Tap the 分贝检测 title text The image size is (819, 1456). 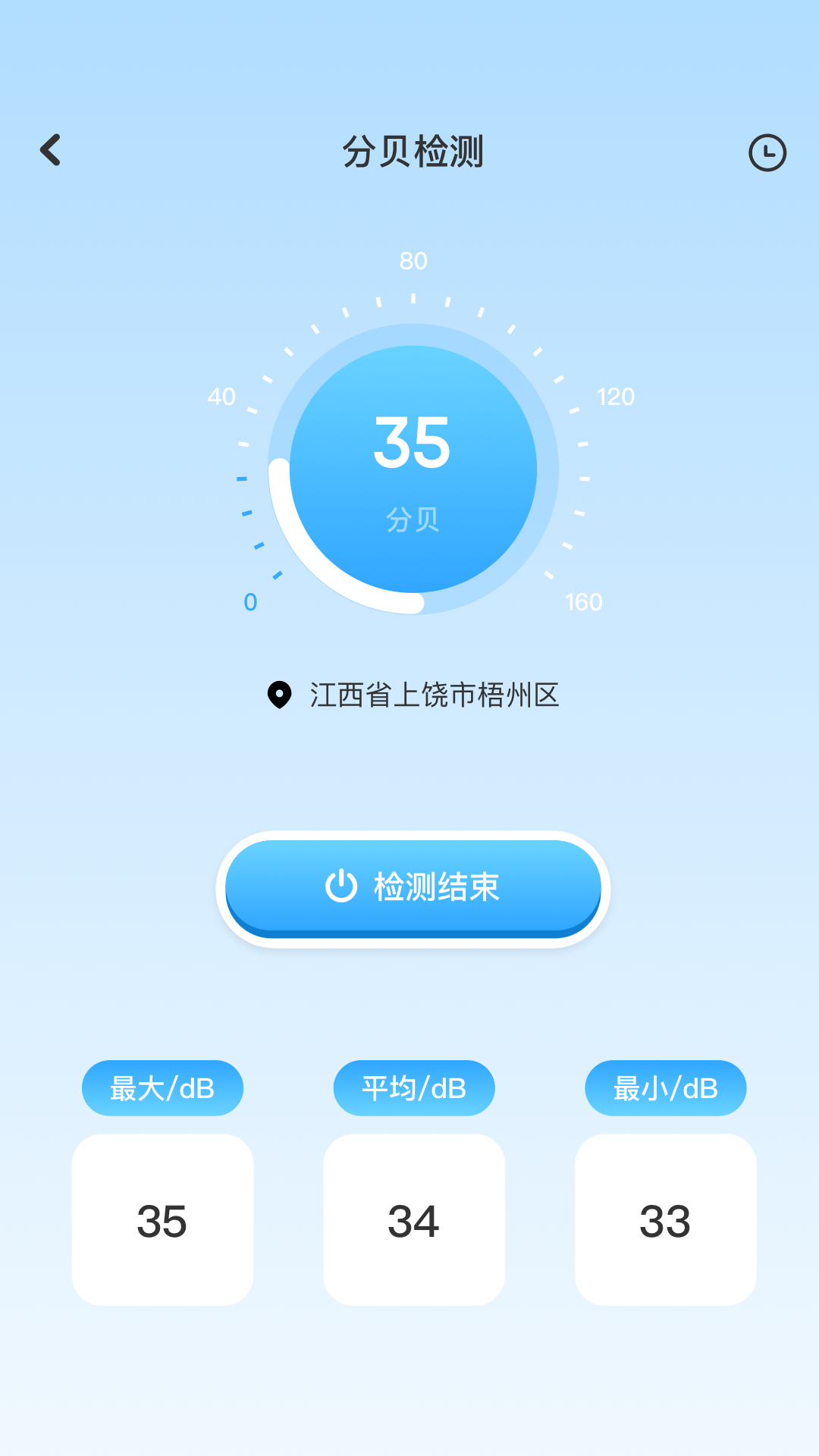pos(413,150)
